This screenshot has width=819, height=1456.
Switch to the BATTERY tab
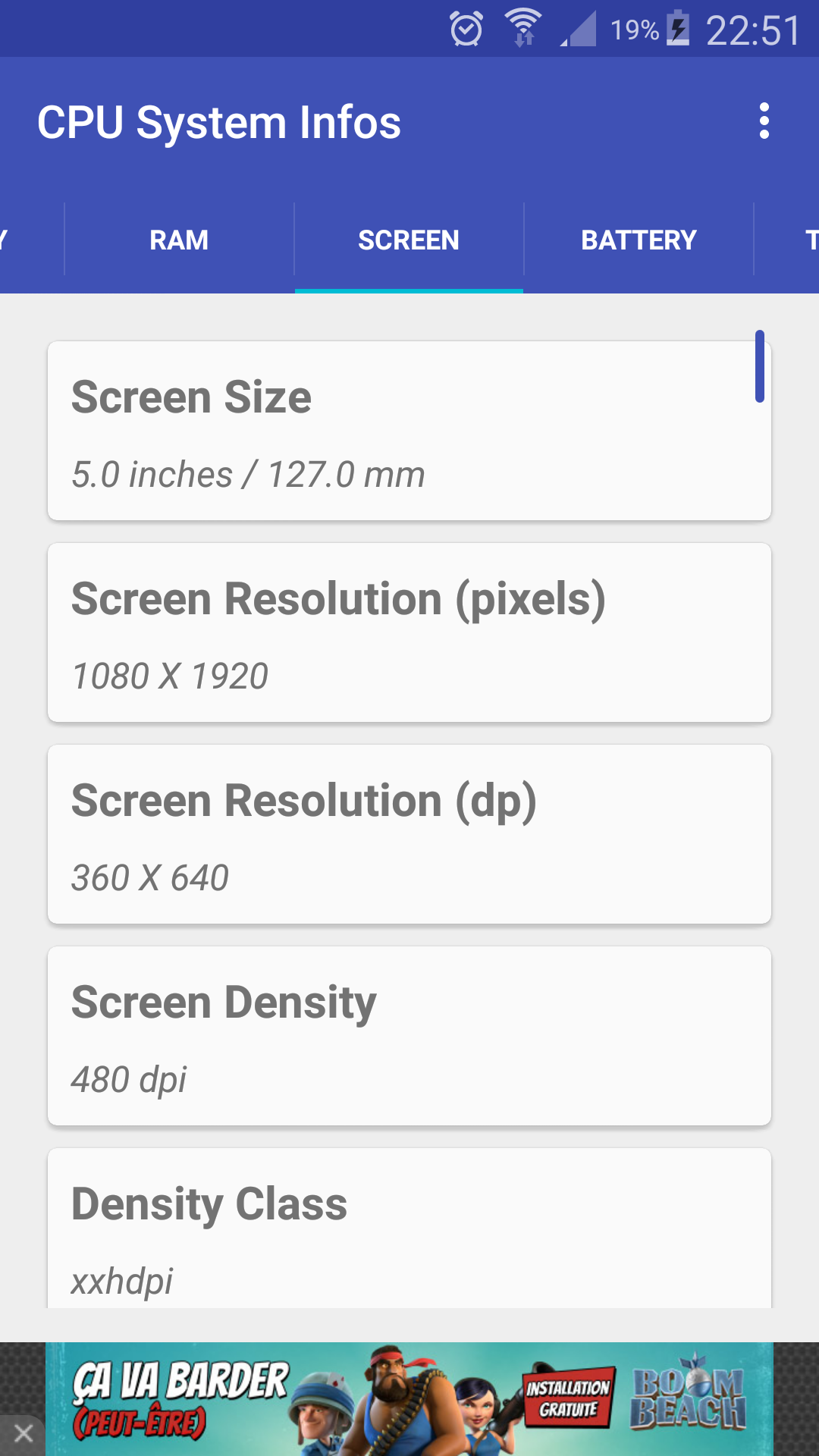[639, 240]
